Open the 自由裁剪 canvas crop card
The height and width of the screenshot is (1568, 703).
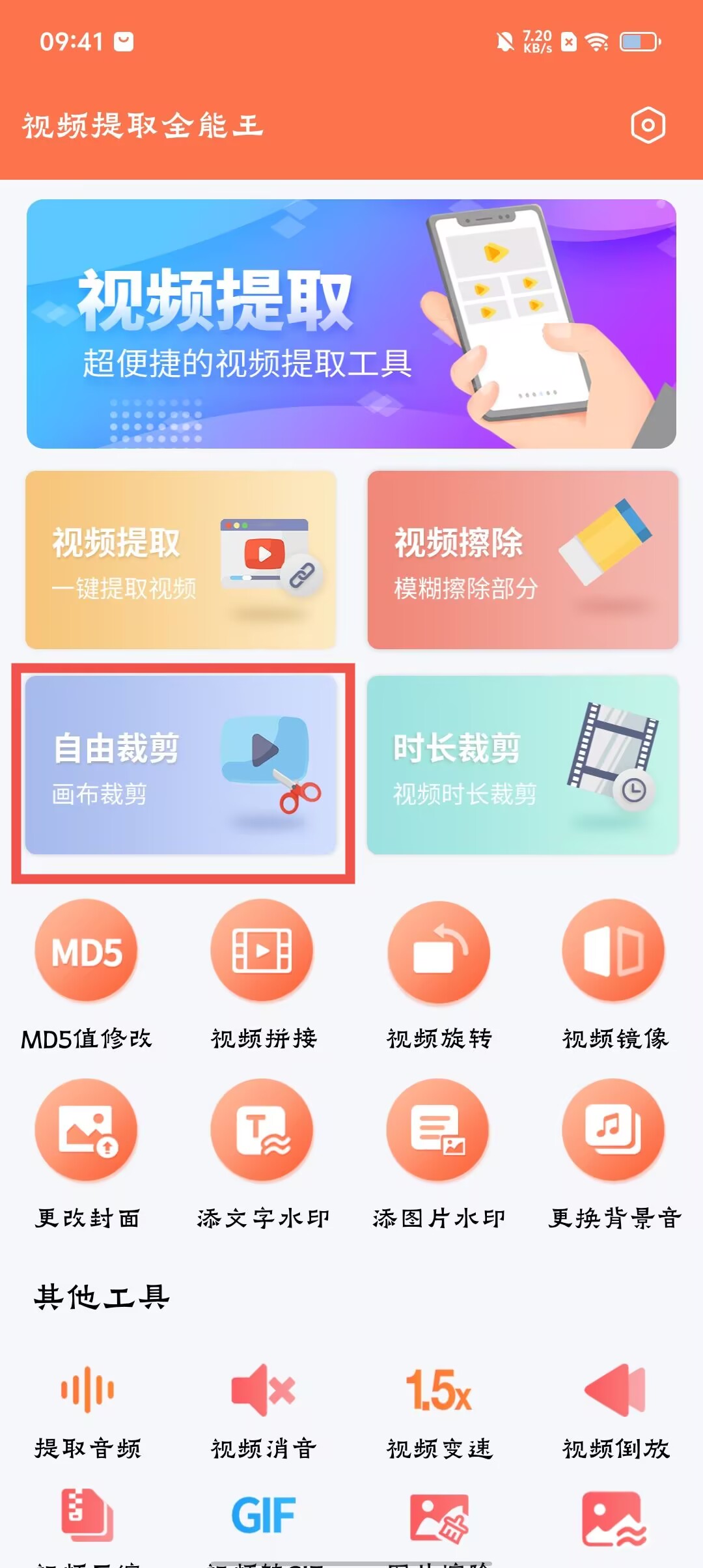[180, 764]
